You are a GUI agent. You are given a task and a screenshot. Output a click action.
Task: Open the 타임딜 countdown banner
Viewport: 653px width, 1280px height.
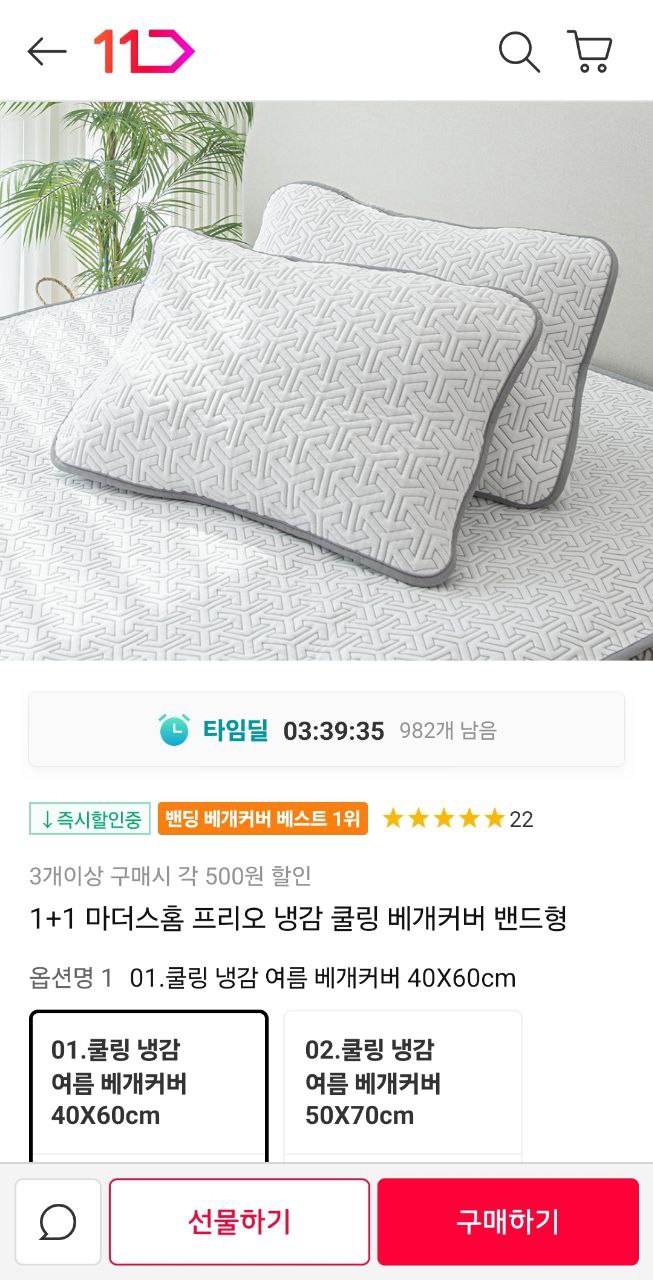[326, 730]
